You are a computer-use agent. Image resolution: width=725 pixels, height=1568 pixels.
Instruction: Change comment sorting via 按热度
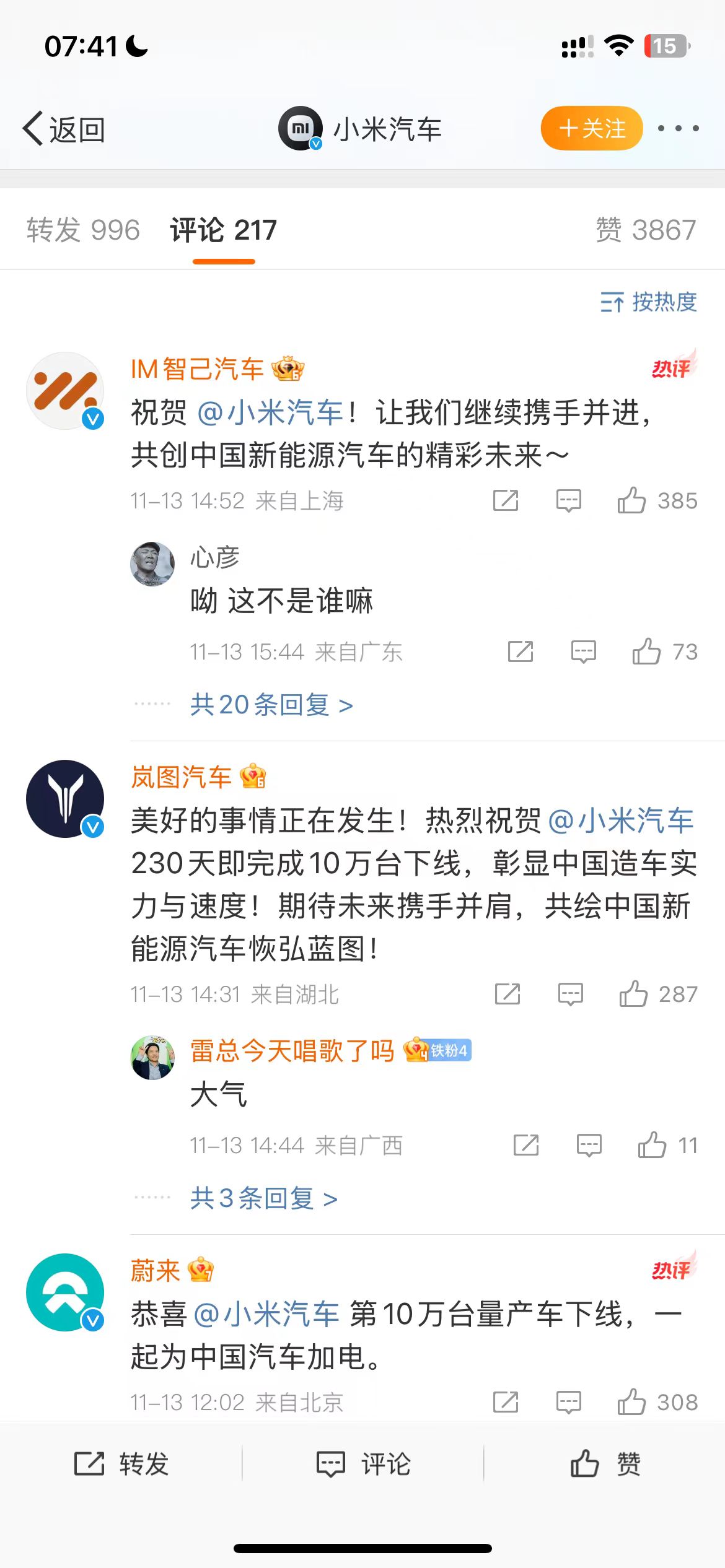tap(648, 302)
